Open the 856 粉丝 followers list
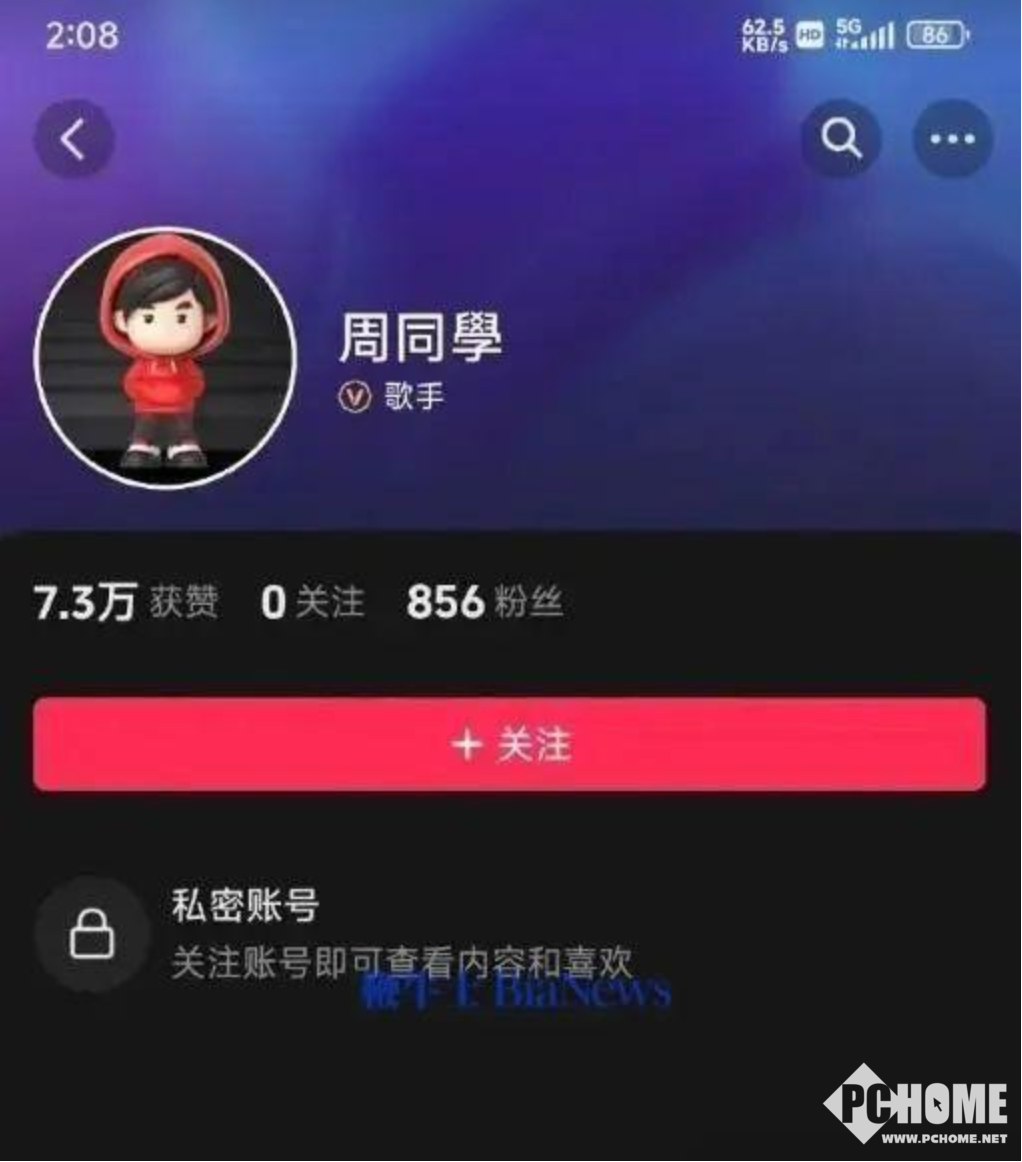Viewport: 1022px width, 1162px height. (x=484, y=603)
